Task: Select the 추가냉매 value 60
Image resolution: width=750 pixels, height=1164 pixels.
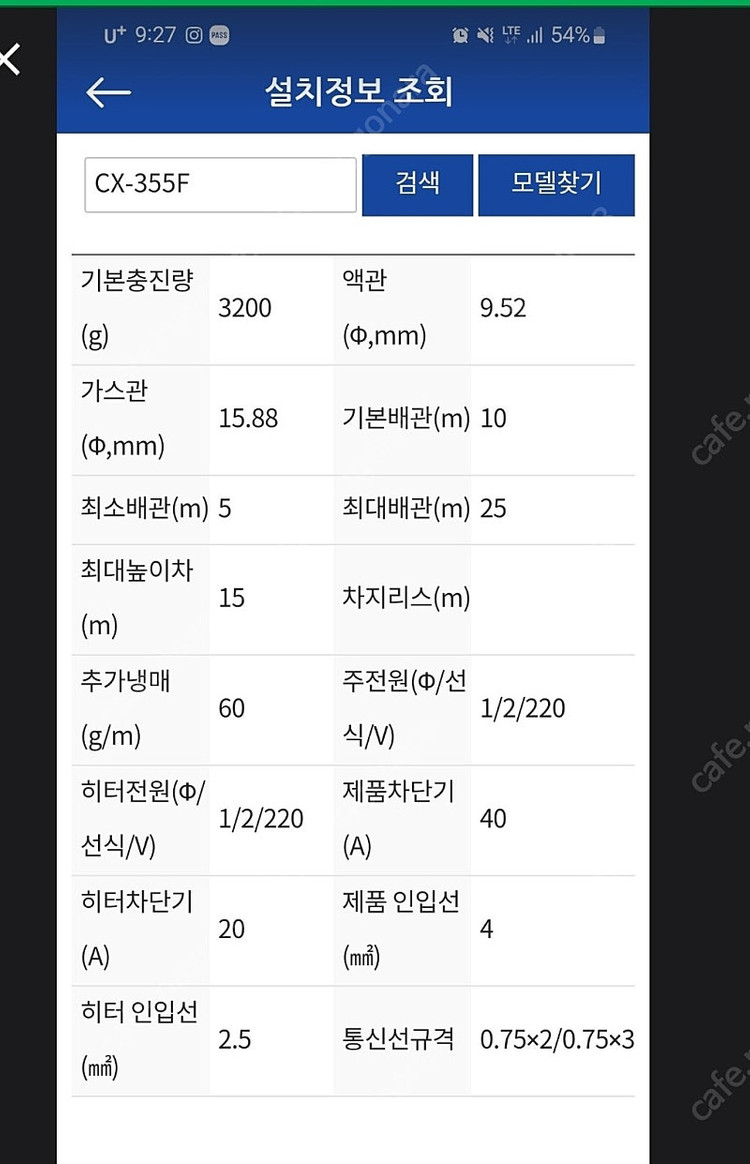Action: click(x=232, y=709)
